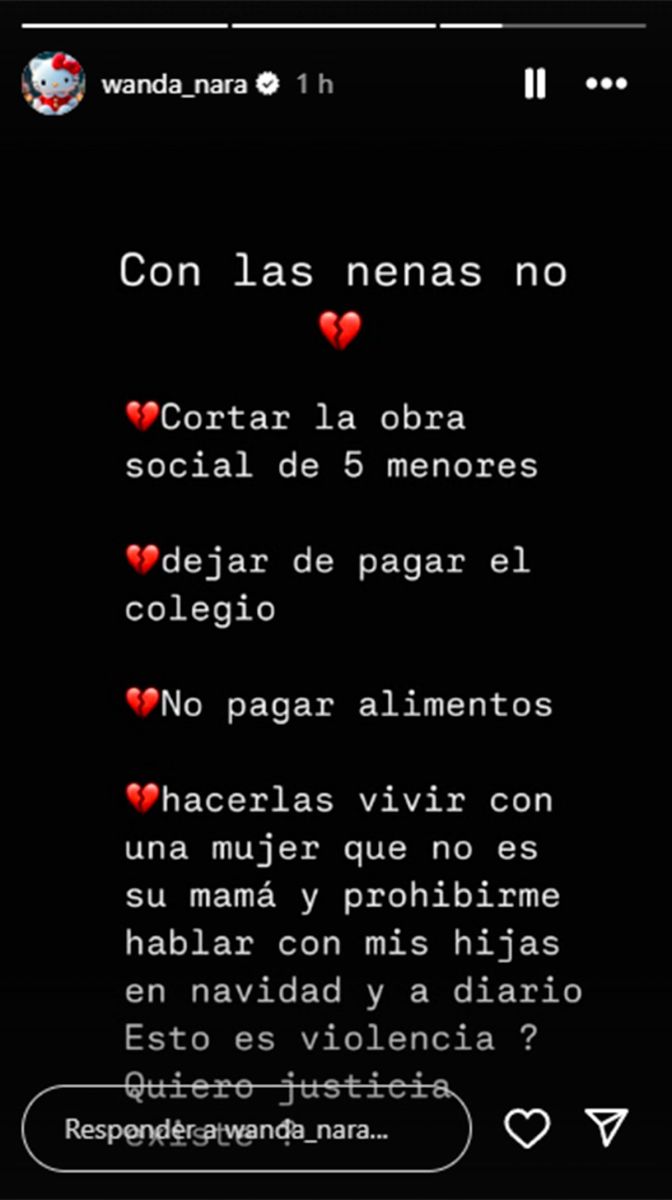This screenshot has width=672, height=1200.
Task: Open the three-dot story options menu
Action: click(x=606, y=84)
